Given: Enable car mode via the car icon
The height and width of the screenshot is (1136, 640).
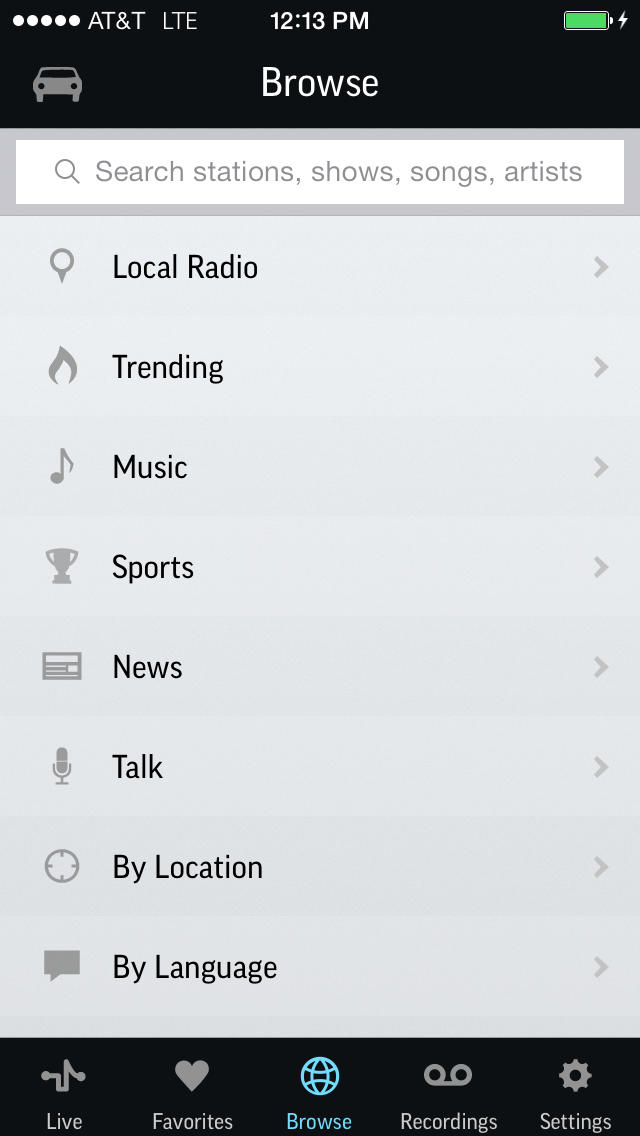Looking at the screenshot, I should tap(58, 84).
